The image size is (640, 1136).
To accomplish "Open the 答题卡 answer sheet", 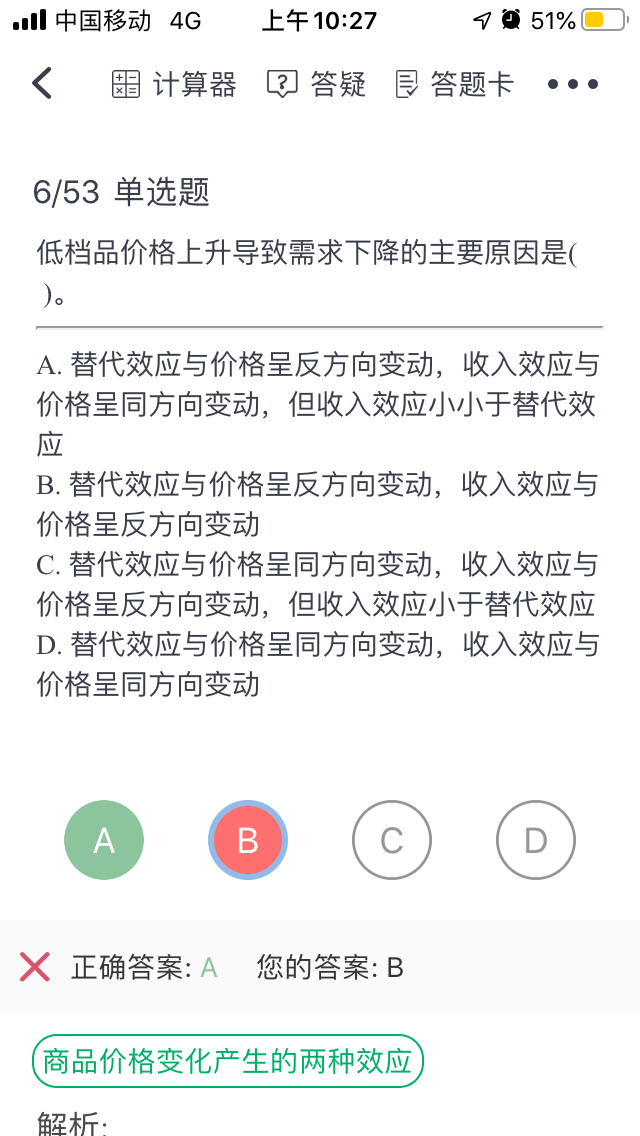I will pos(455,85).
